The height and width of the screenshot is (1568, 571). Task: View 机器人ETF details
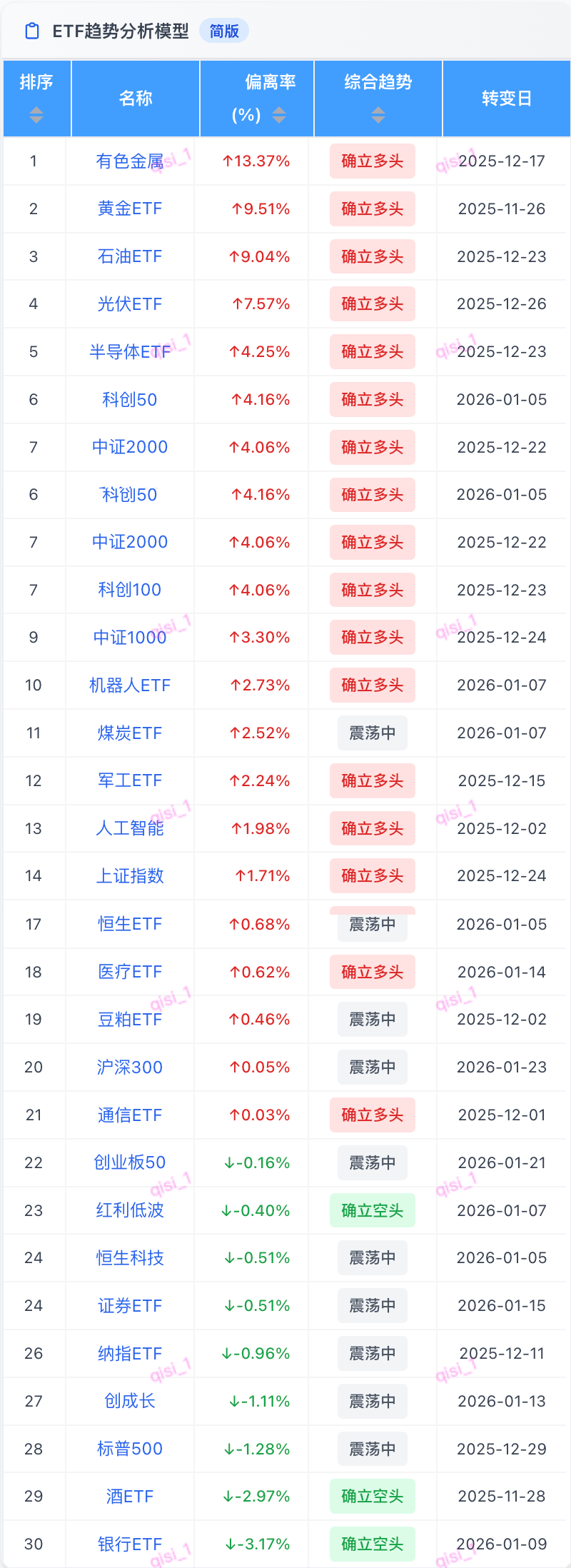(130, 685)
